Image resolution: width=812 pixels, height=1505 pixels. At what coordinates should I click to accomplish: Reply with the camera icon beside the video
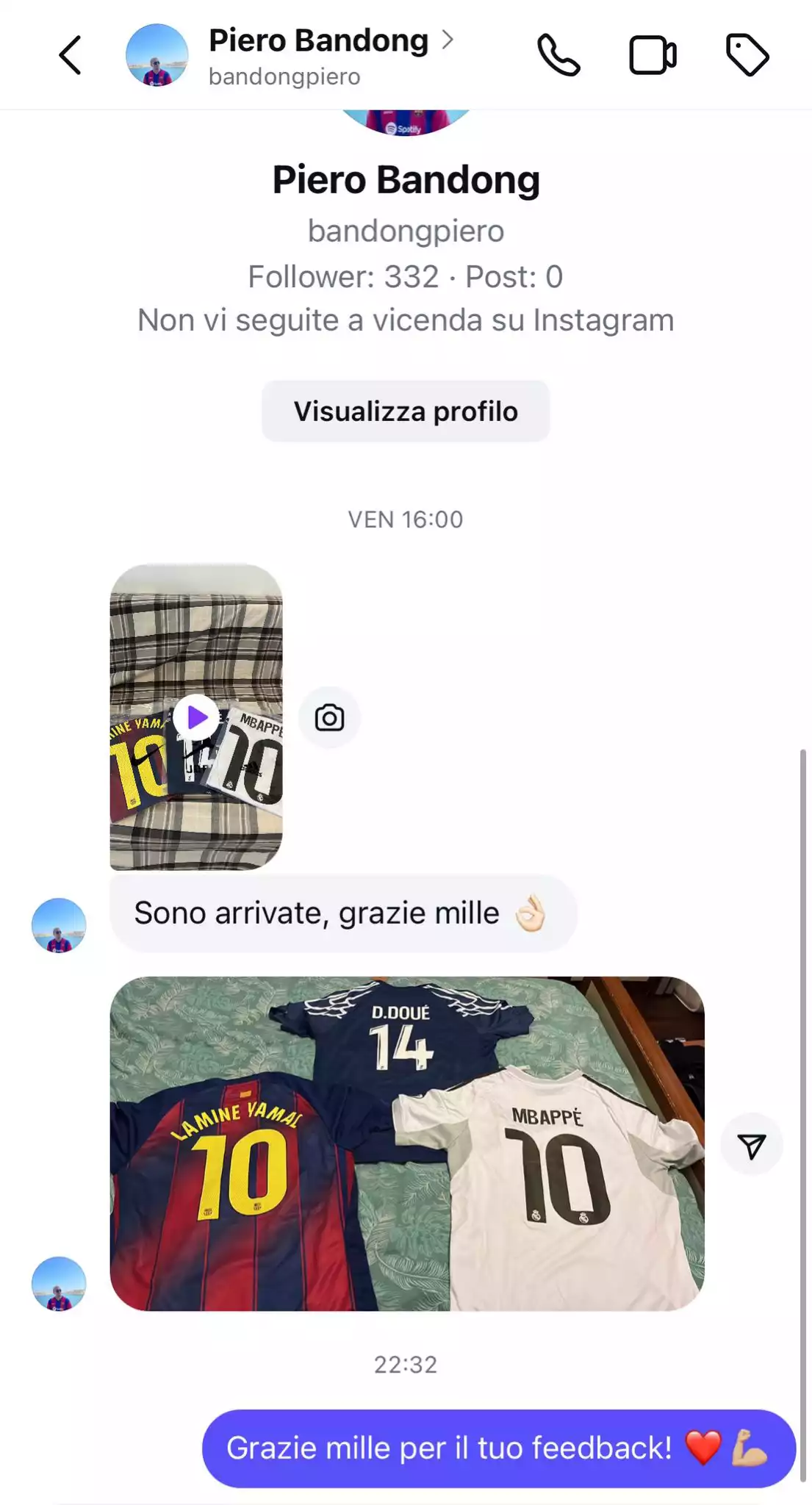[329, 718]
